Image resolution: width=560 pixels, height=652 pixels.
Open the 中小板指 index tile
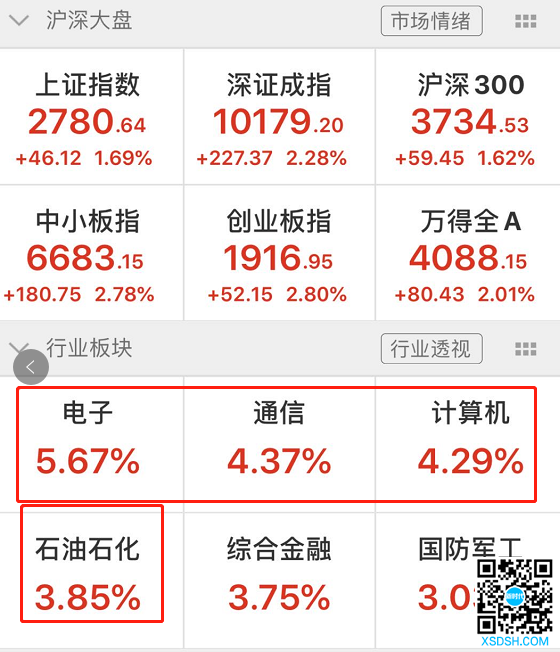pyautogui.click(x=91, y=253)
